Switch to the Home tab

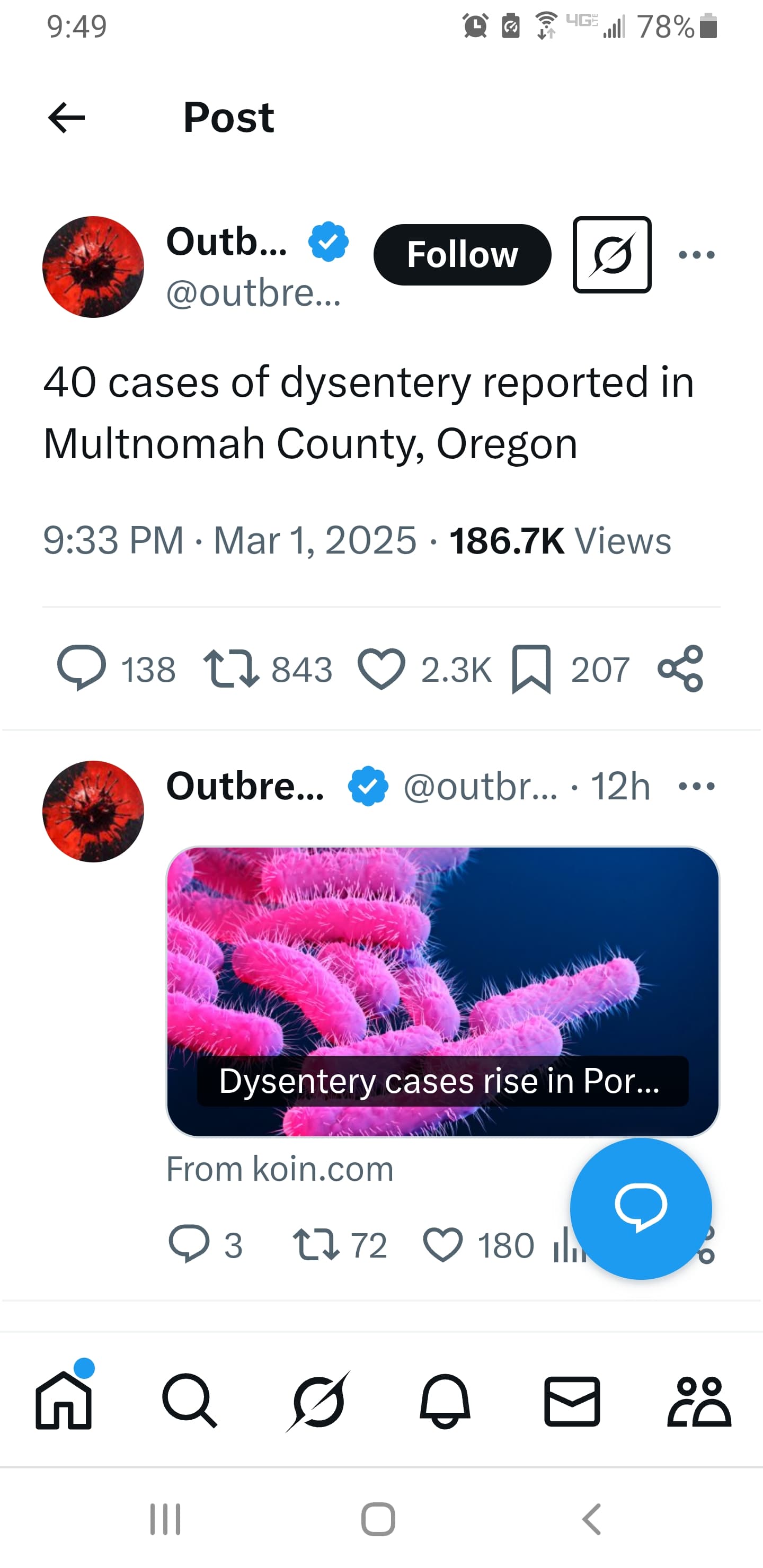(x=64, y=1398)
